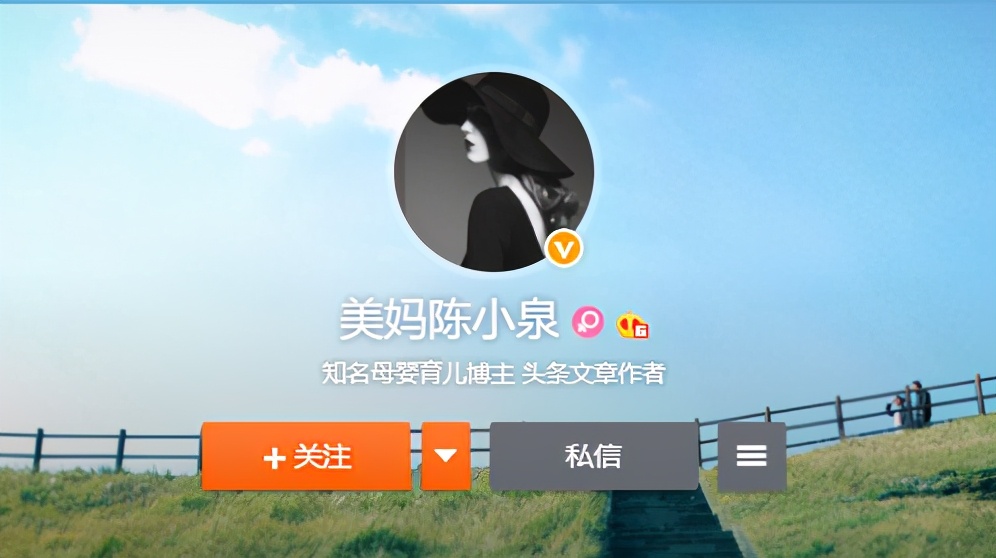Open the membership badge beside the name
Image resolution: width=996 pixels, height=558 pixels.
click(x=633, y=324)
